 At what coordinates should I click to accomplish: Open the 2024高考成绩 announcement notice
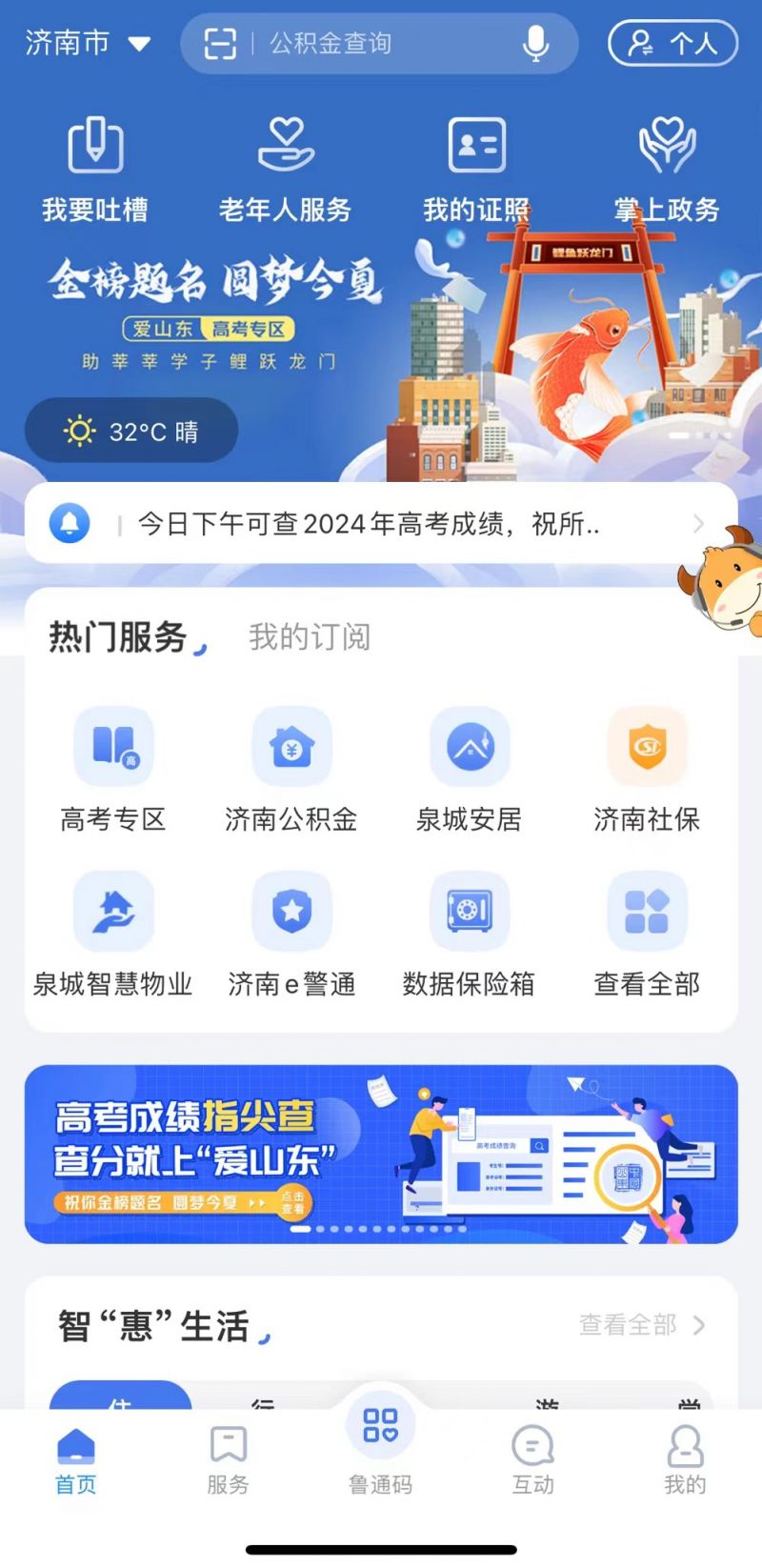coord(381,523)
